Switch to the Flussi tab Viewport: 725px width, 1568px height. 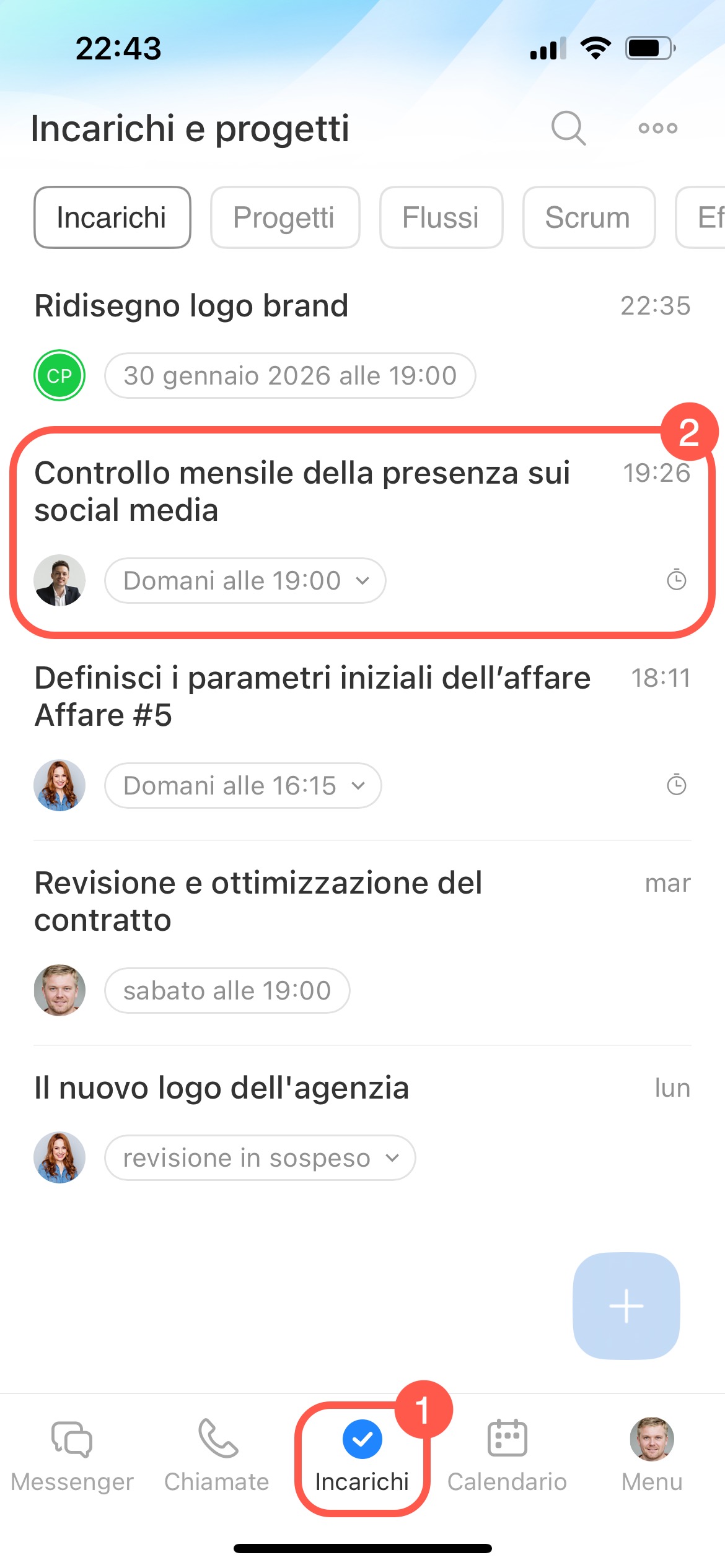pos(441,217)
